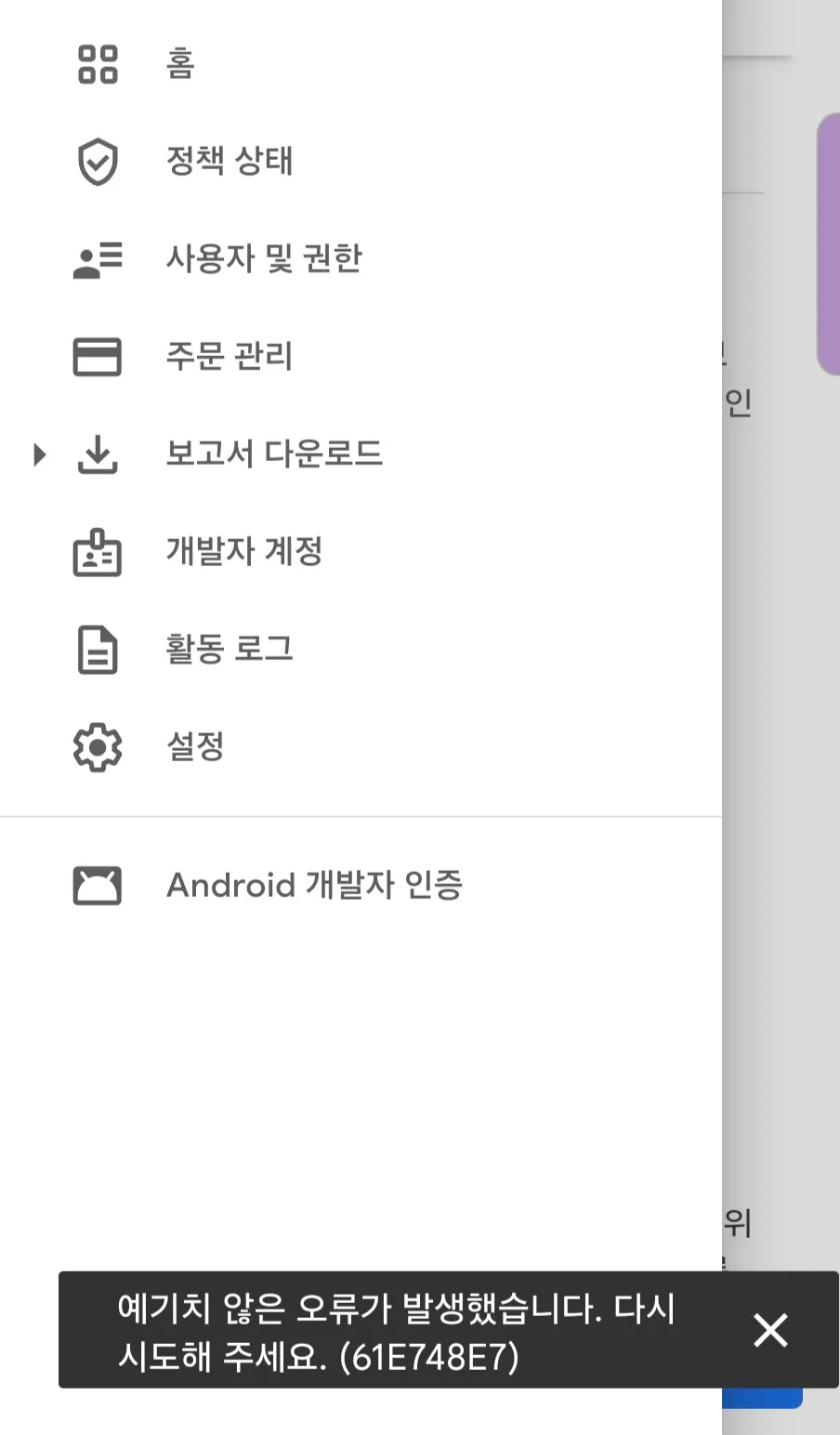Viewport: 840px width, 1435px height.
Task: Open 개발자 계정
Action: pyautogui.click(x=243, y=551)
